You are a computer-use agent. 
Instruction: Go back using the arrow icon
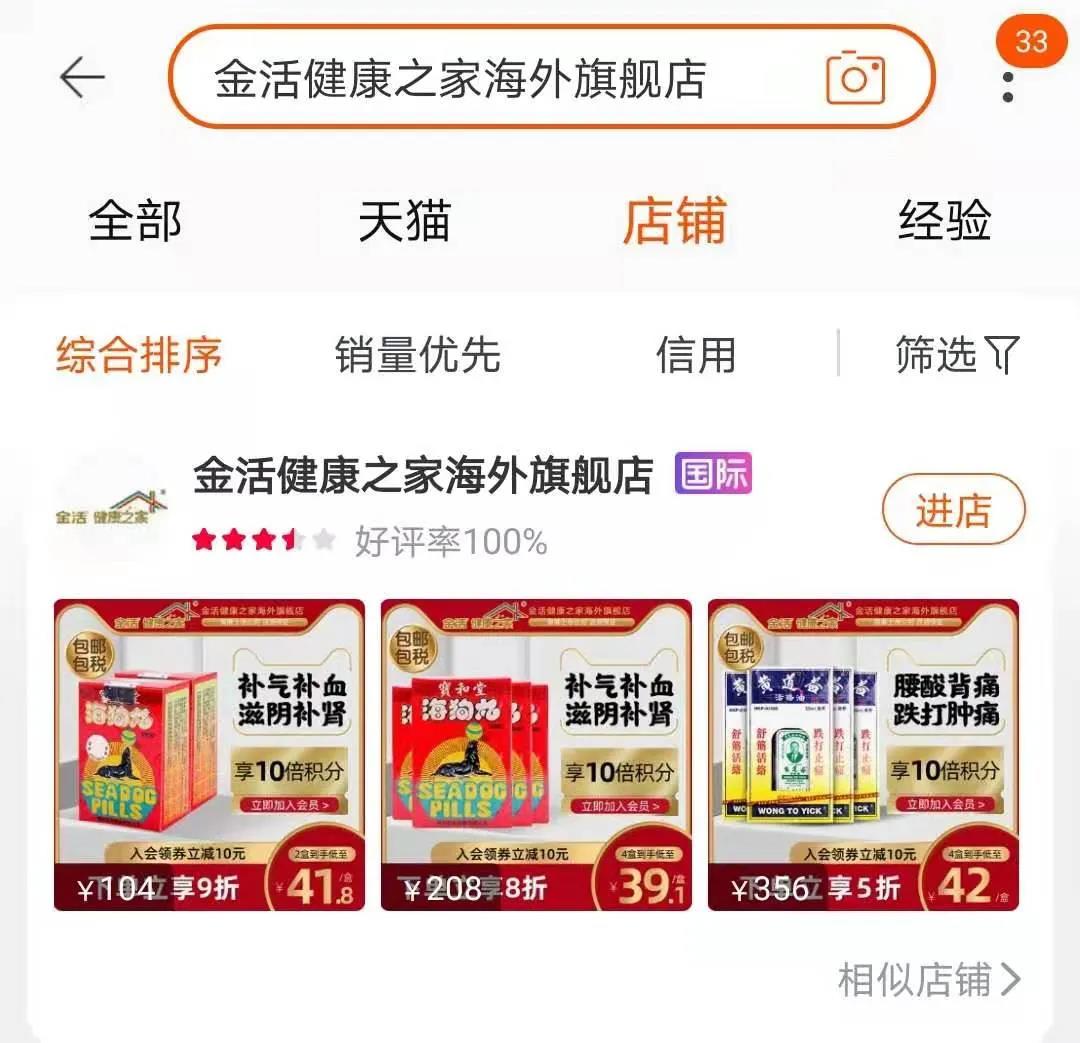pyautogui.click(x=82, y=78)
